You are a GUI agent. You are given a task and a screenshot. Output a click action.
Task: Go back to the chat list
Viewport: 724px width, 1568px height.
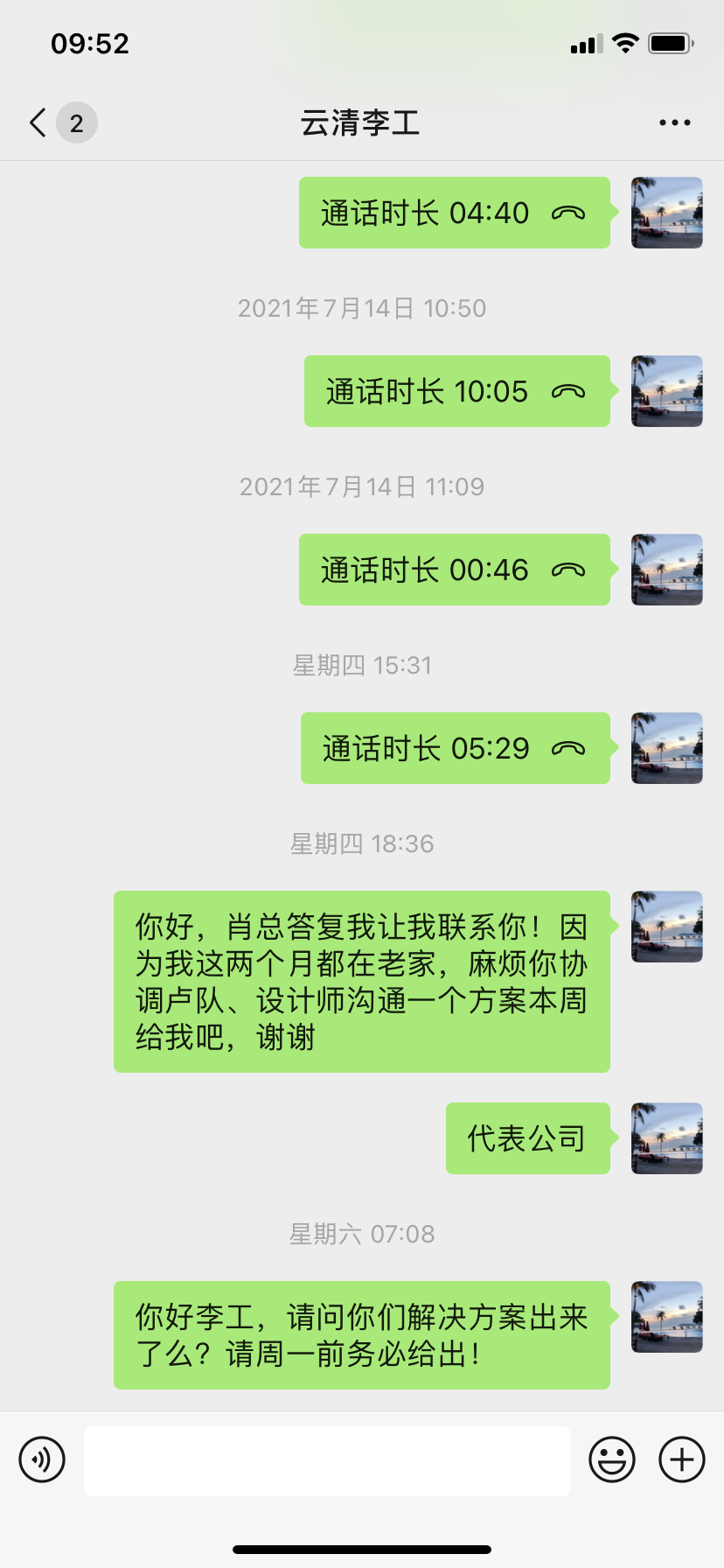[x=38, y=123]
